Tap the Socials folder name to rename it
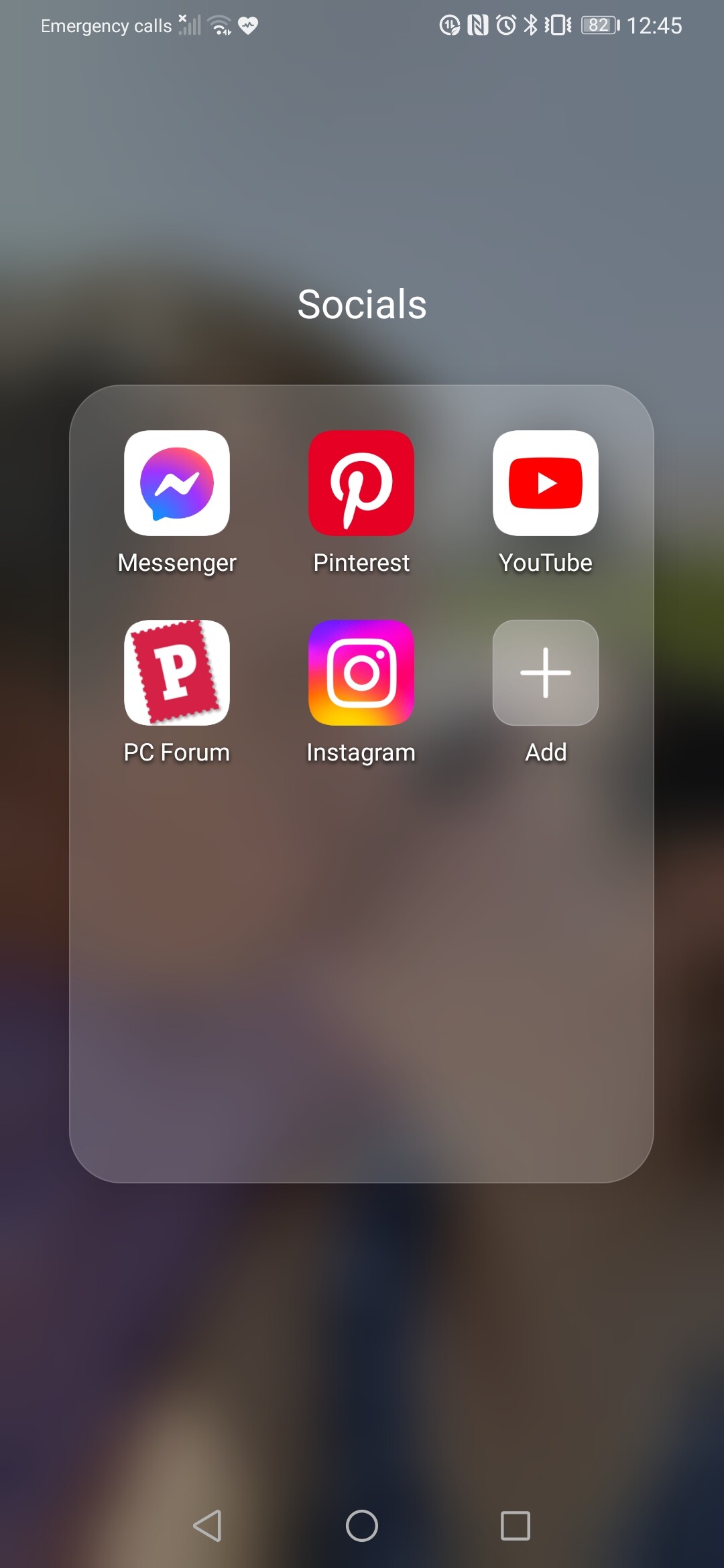The height and width of the screenshot is (1568, 724). [x=362, y=305]
